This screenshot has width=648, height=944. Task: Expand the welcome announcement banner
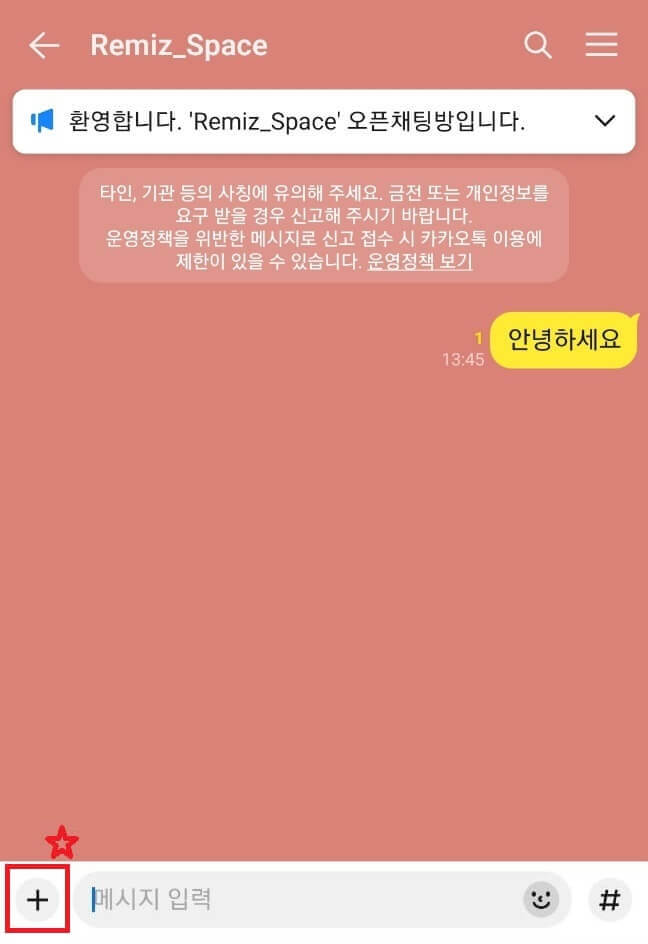coord(605,121)
